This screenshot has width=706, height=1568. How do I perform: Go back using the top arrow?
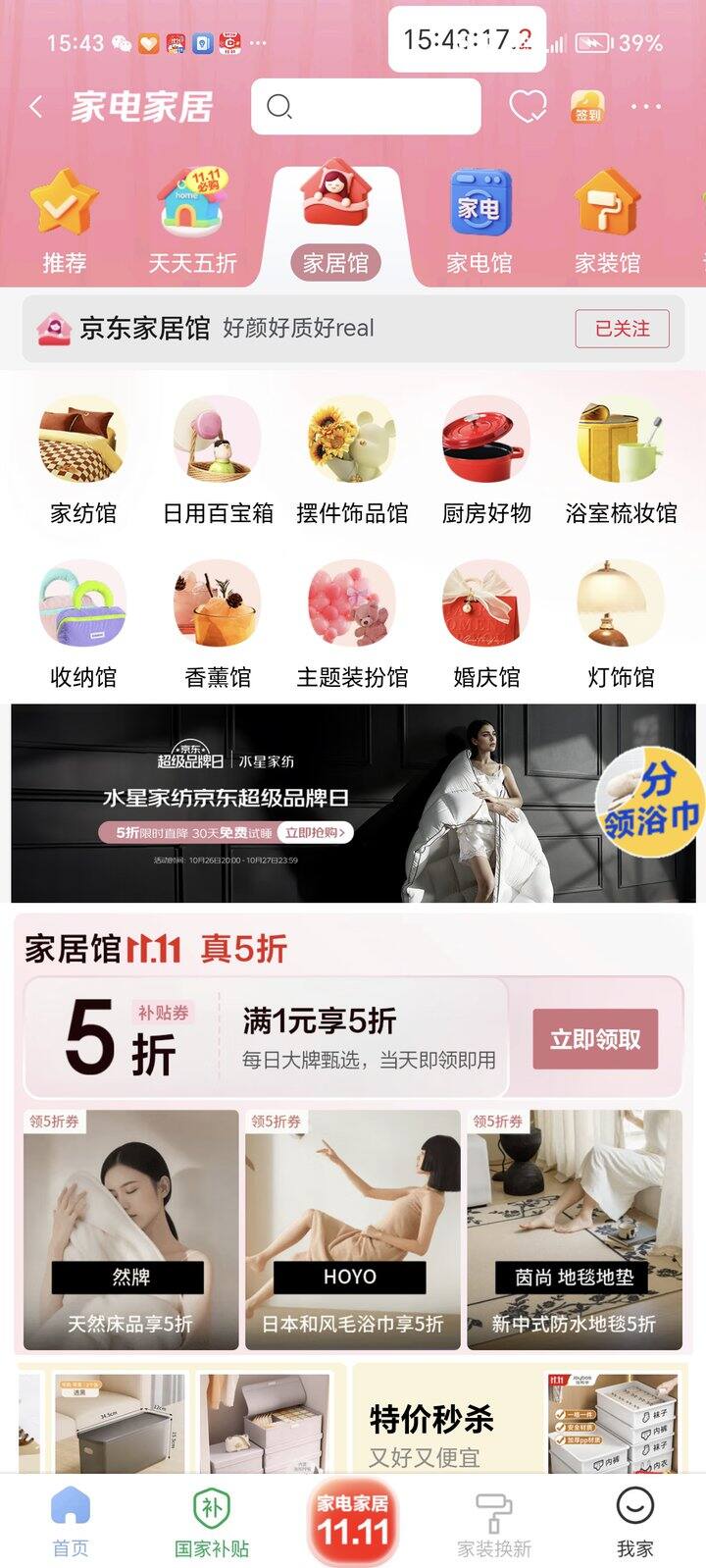(x=37, y=107)
